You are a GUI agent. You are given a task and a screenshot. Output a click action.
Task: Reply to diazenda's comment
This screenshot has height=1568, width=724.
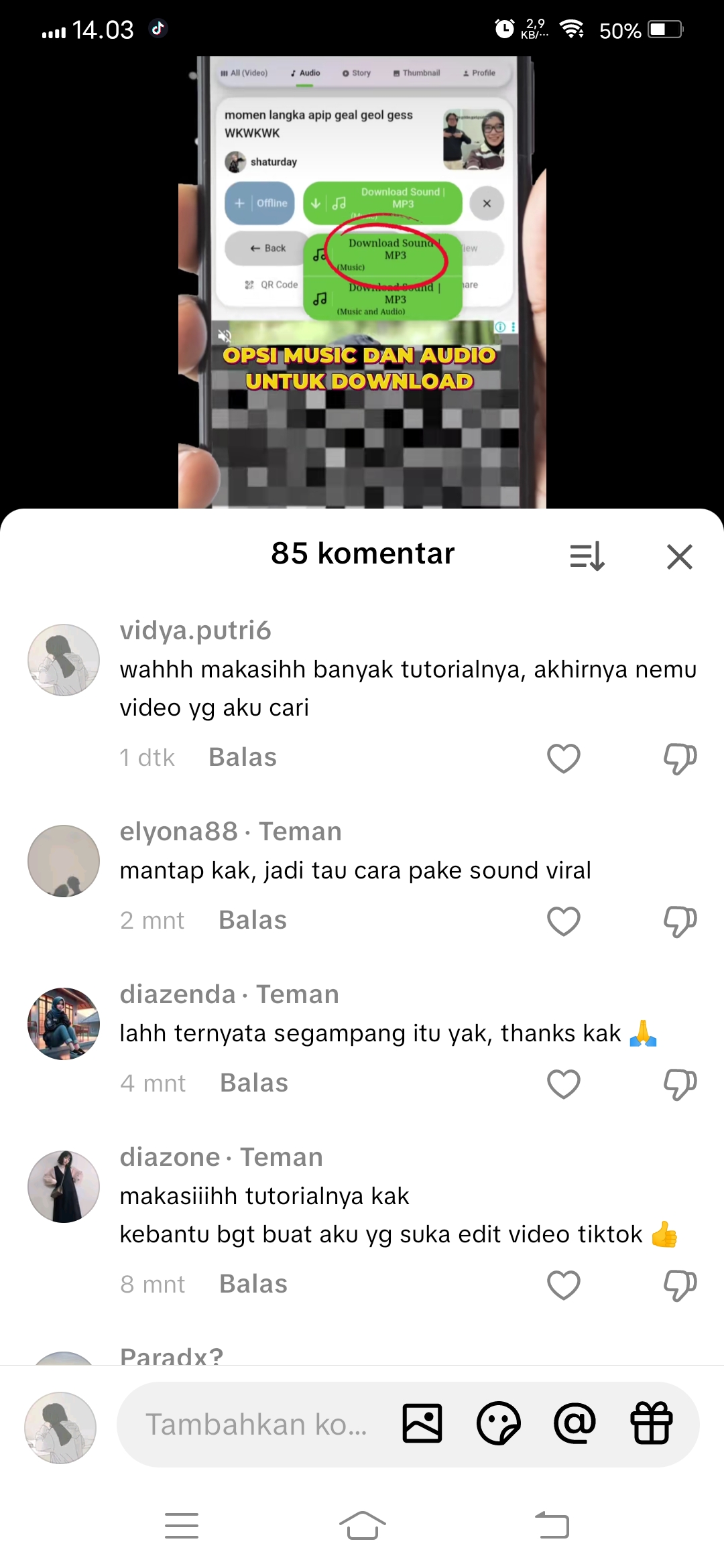(253, 1083)
